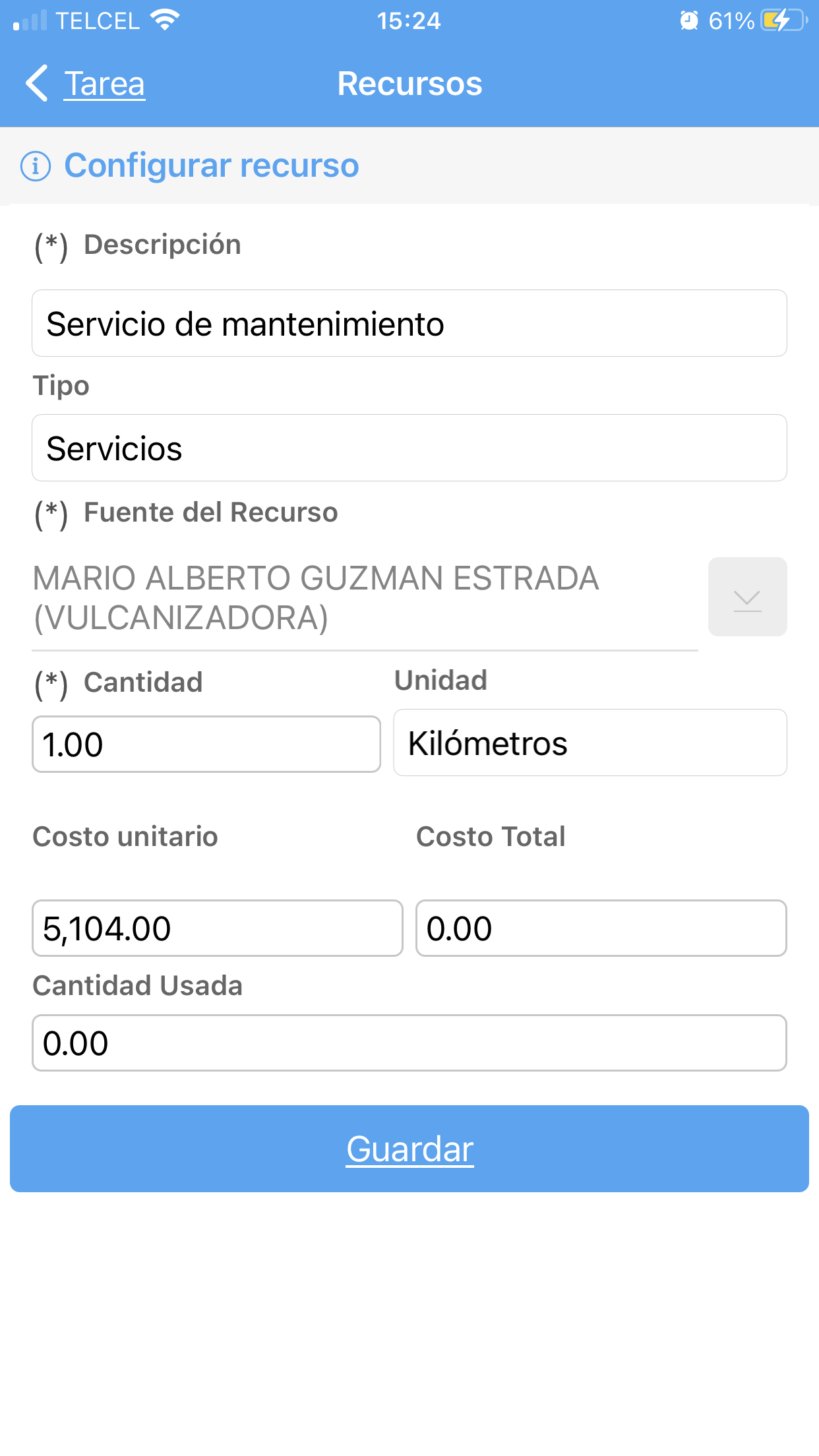
Task: Edit the Cantidad field
Action: (206, 744)
